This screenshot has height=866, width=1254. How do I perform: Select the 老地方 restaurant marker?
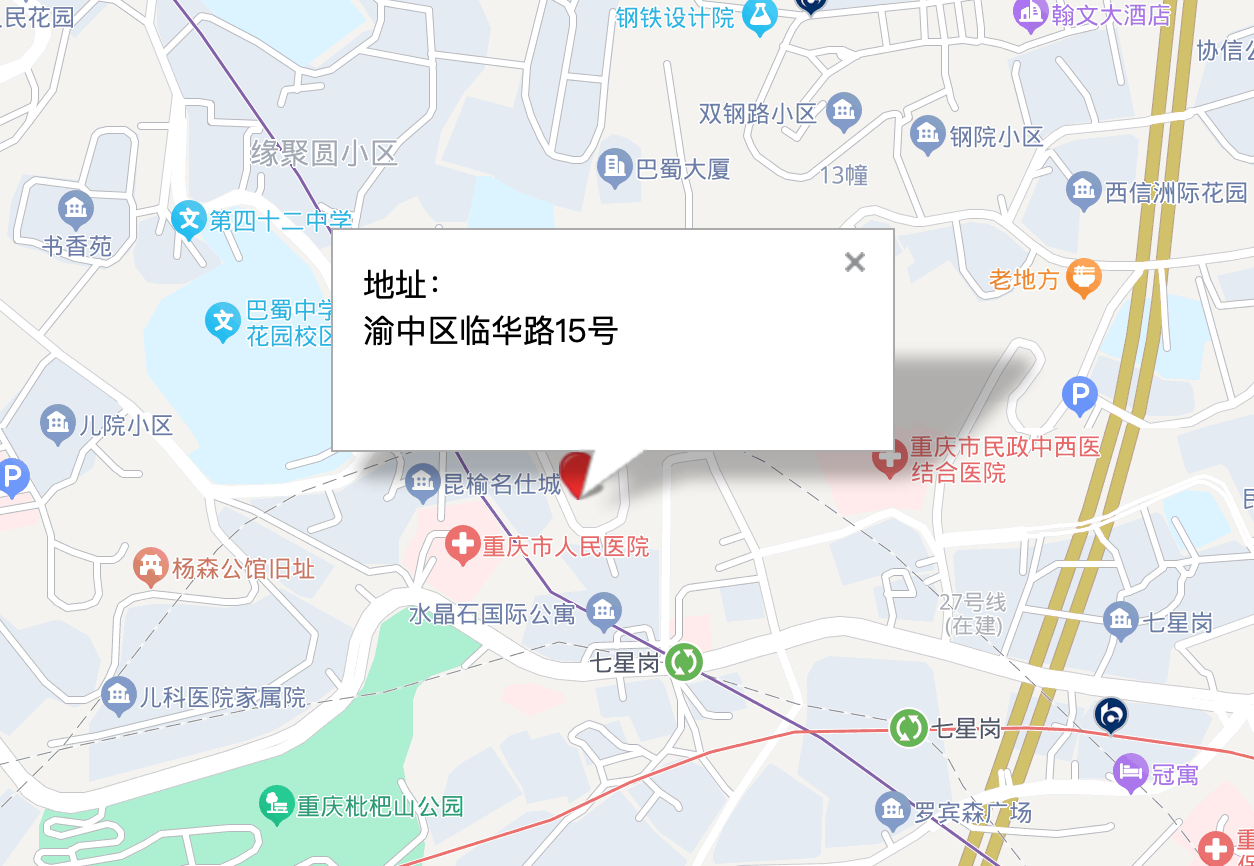[1083, 277]
